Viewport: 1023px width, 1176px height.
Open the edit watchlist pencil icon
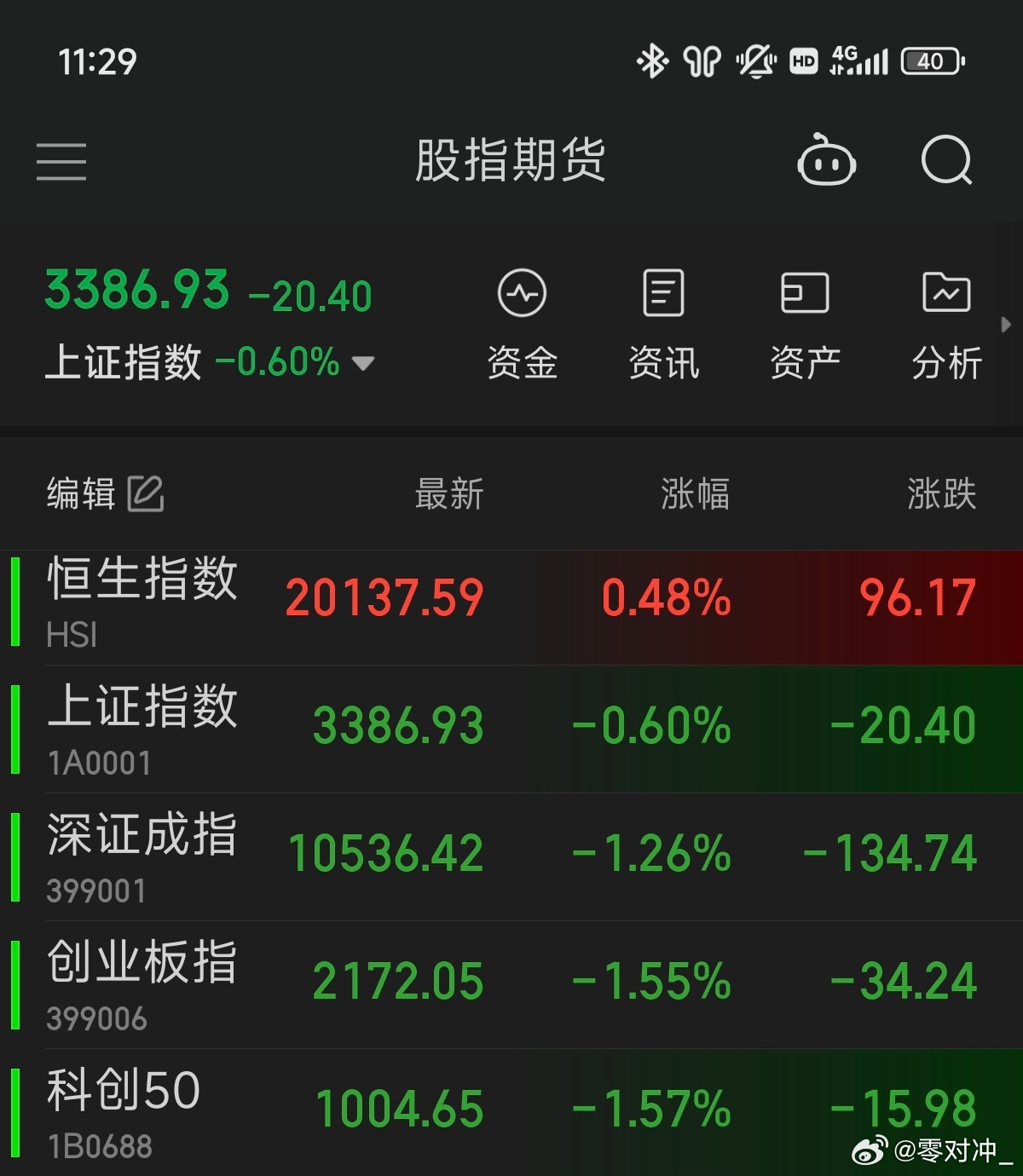[x=147, y=493]
